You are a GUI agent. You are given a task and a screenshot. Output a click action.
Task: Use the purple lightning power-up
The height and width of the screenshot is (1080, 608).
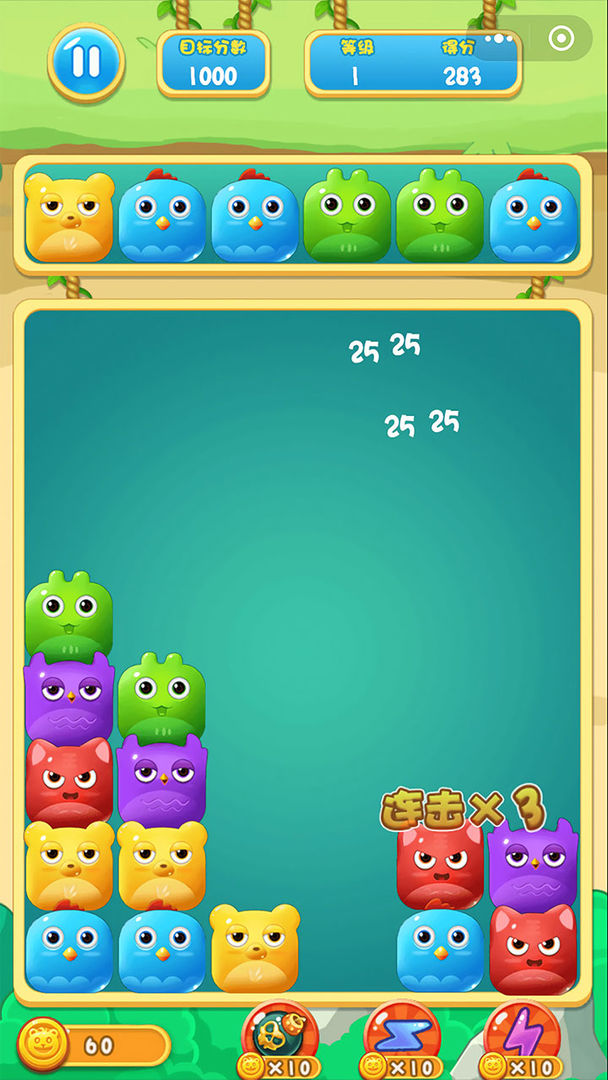tap(522, 1037)
